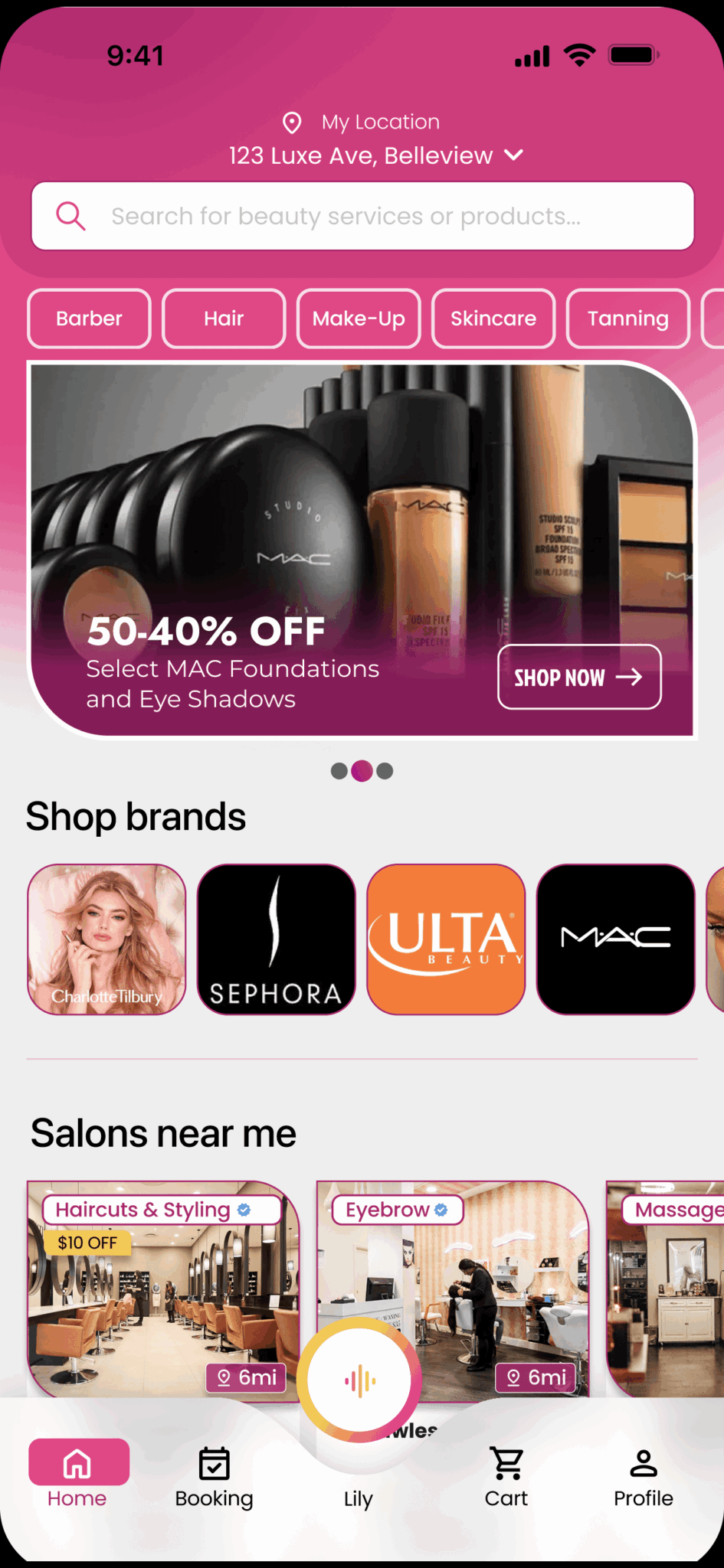724x1568 pixels.
Task: Open the beauty services search box
Action: click(362, 216)
